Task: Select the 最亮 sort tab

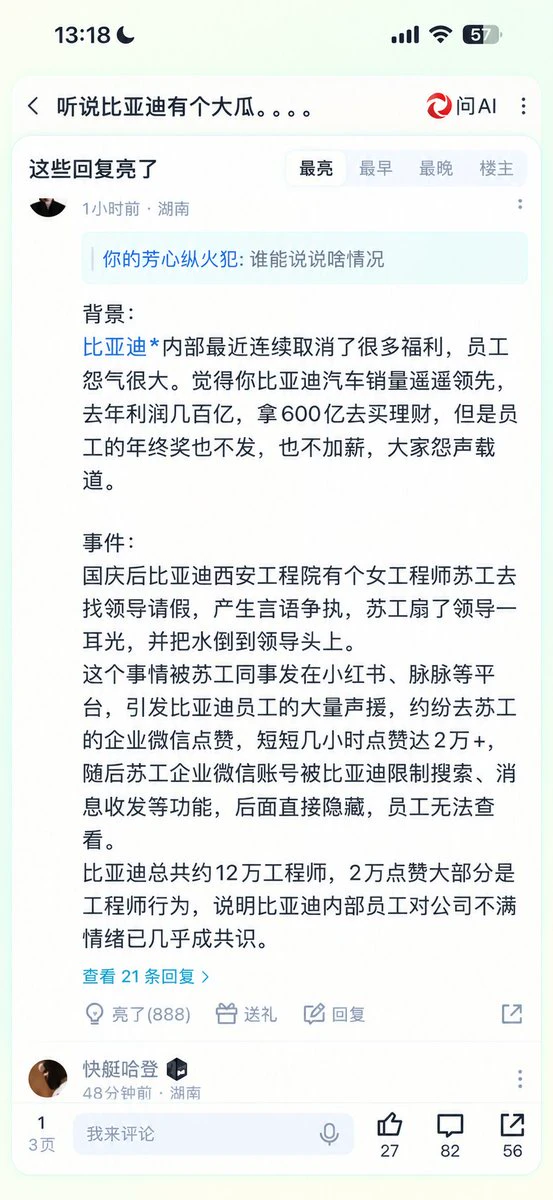Action: click(316, 168)
